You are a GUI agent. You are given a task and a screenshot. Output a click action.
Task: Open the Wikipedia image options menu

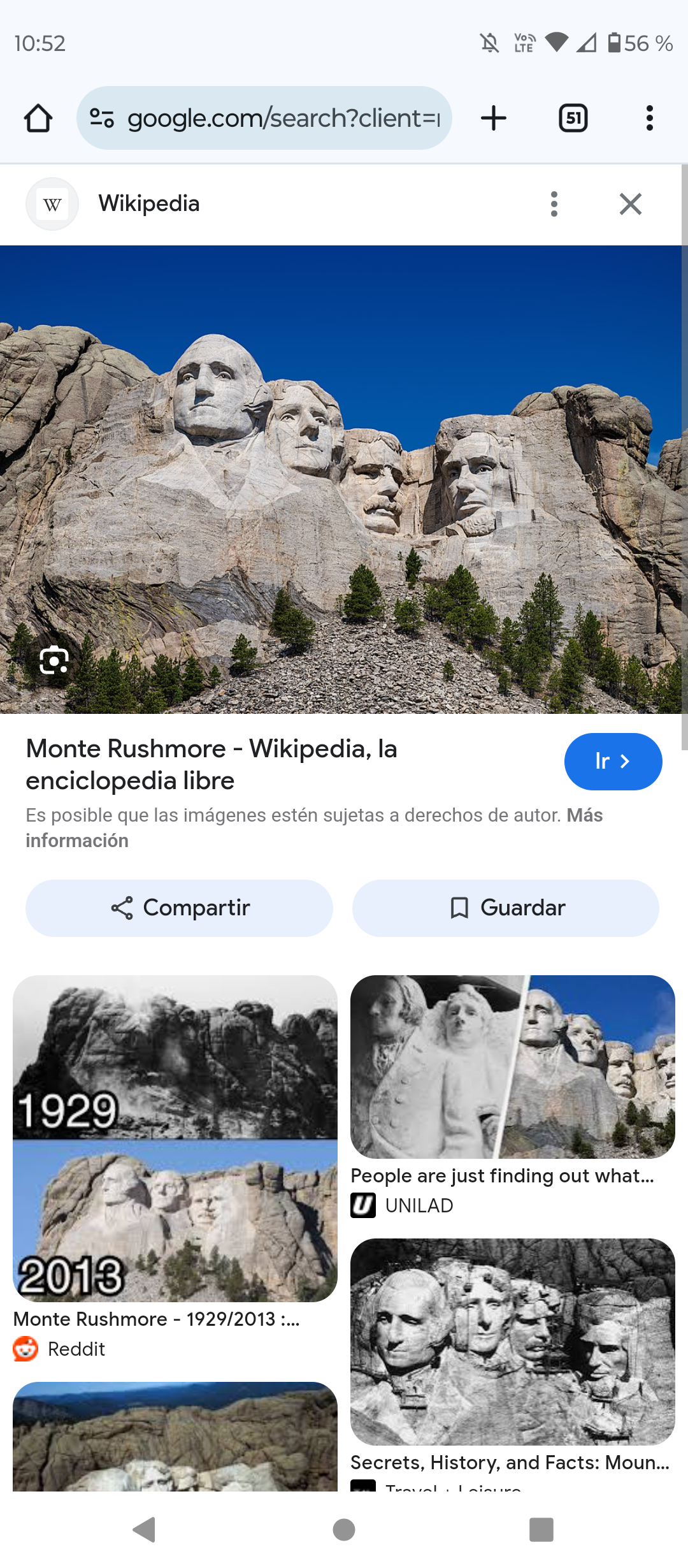pyautogui.click(x=554, y=204)
